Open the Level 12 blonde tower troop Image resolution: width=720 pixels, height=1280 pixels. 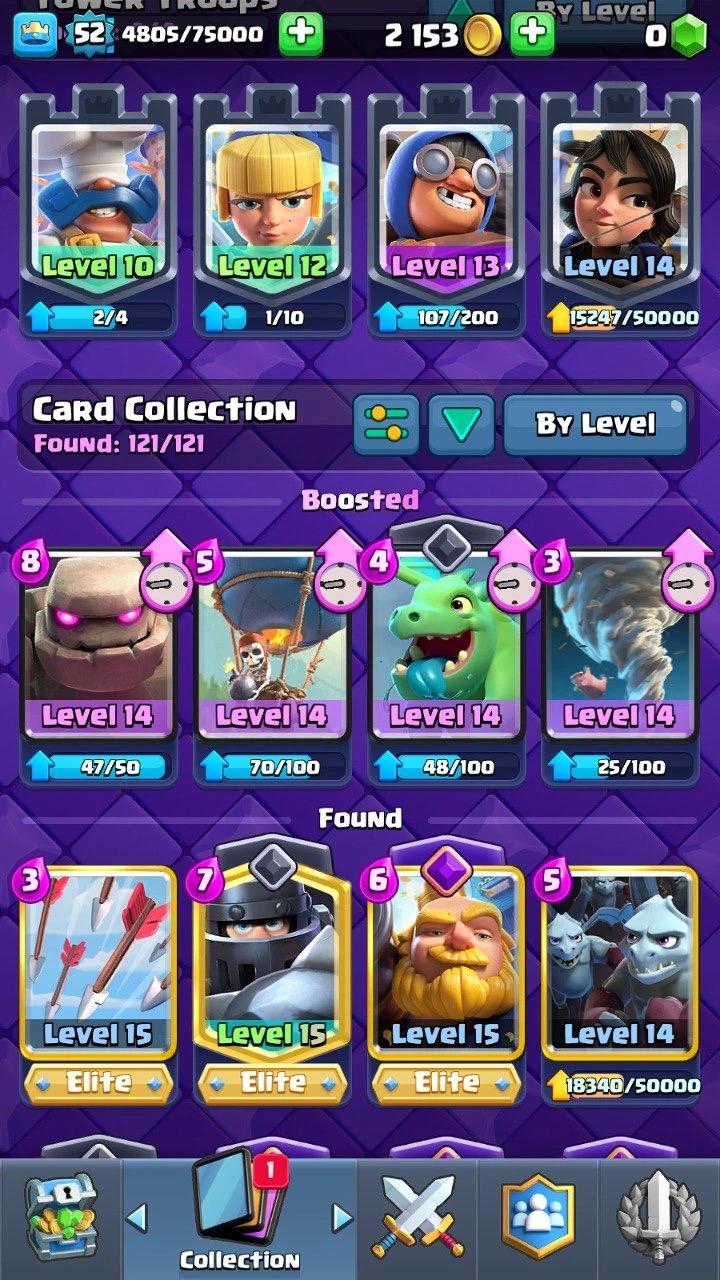tap(271, 205)
